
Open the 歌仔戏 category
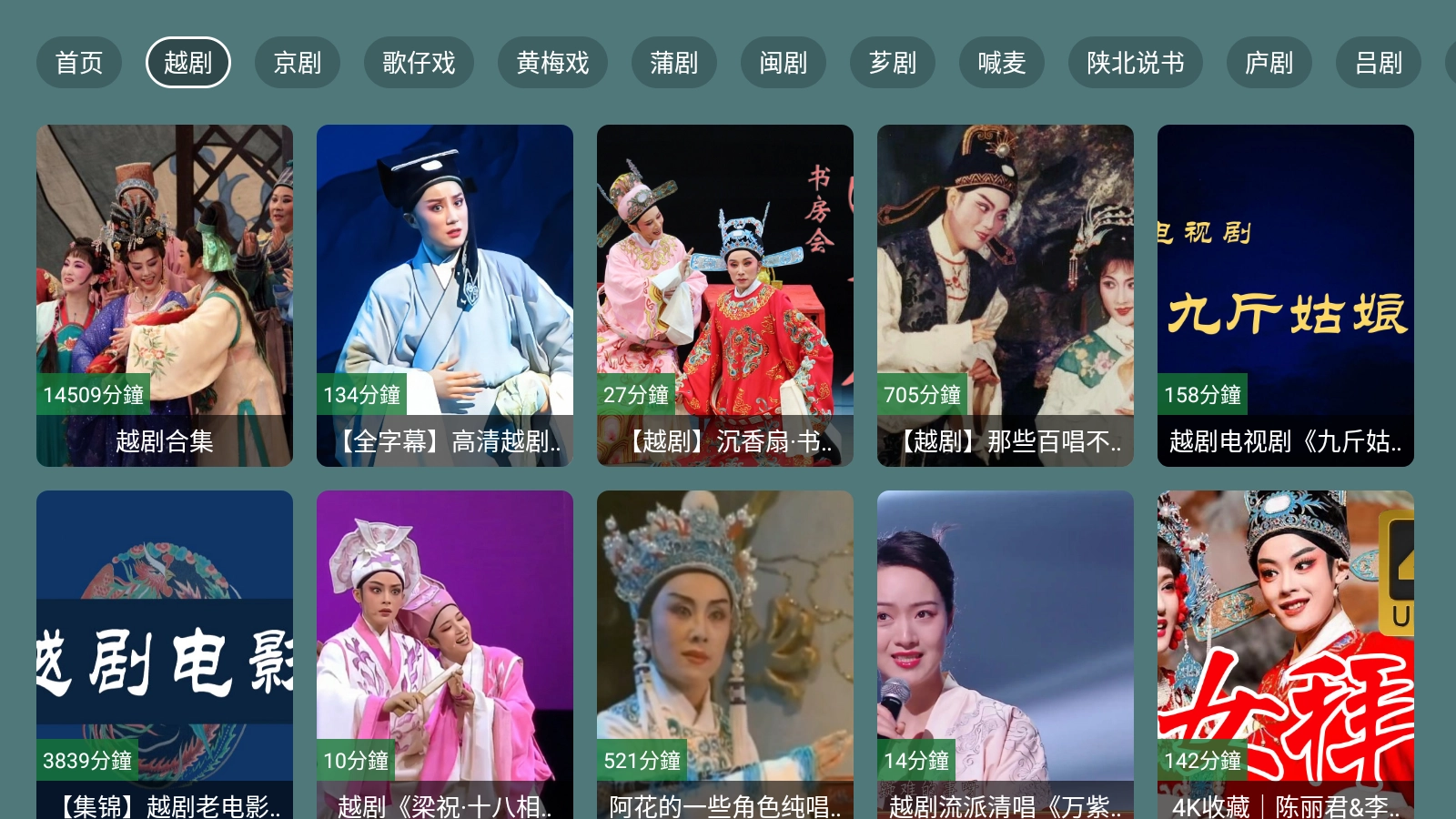pos(419,63)
